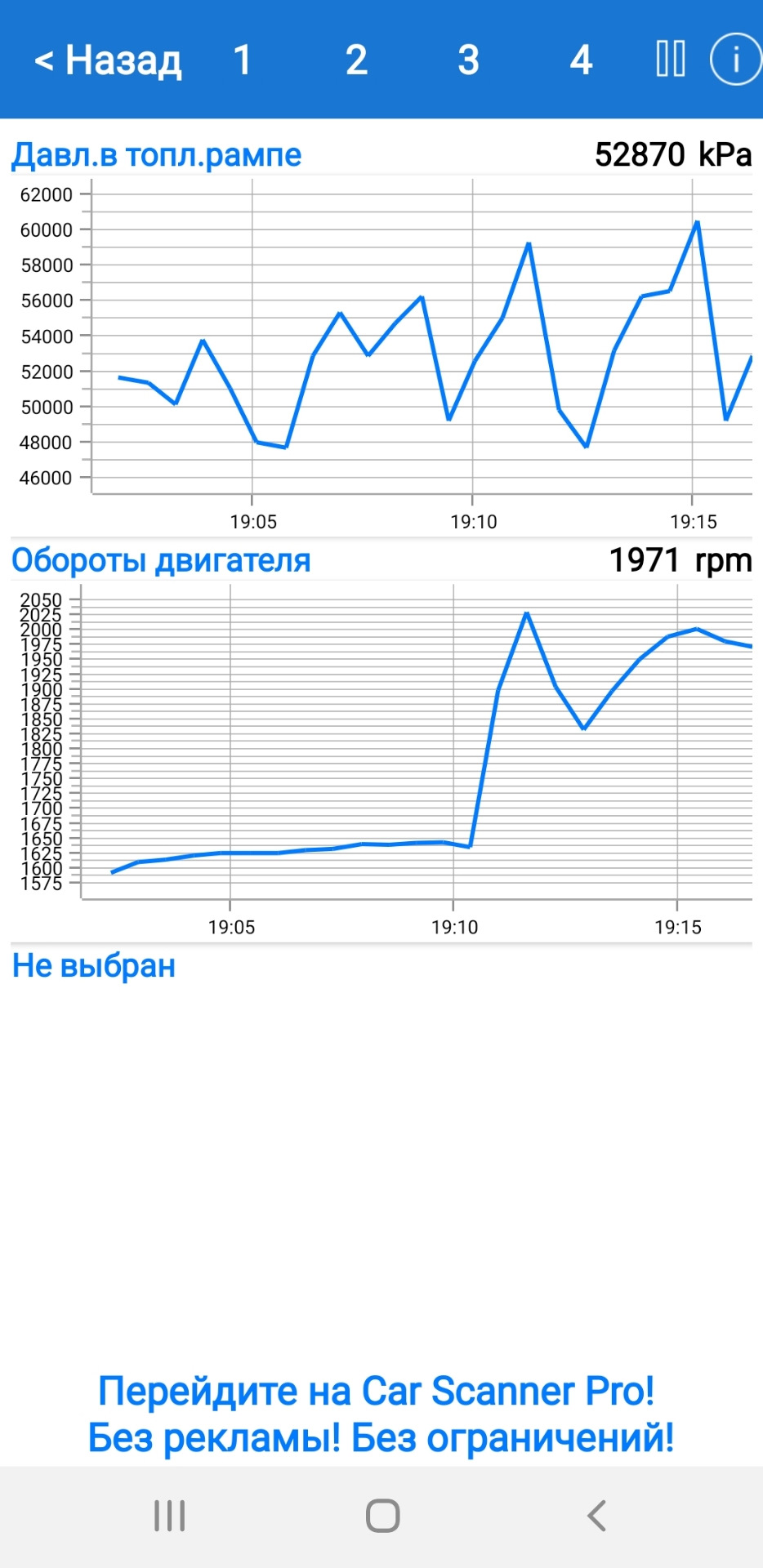Open the Car Scanner Pro upgrade banner
763x1568 pixels.
(381, 1414)
